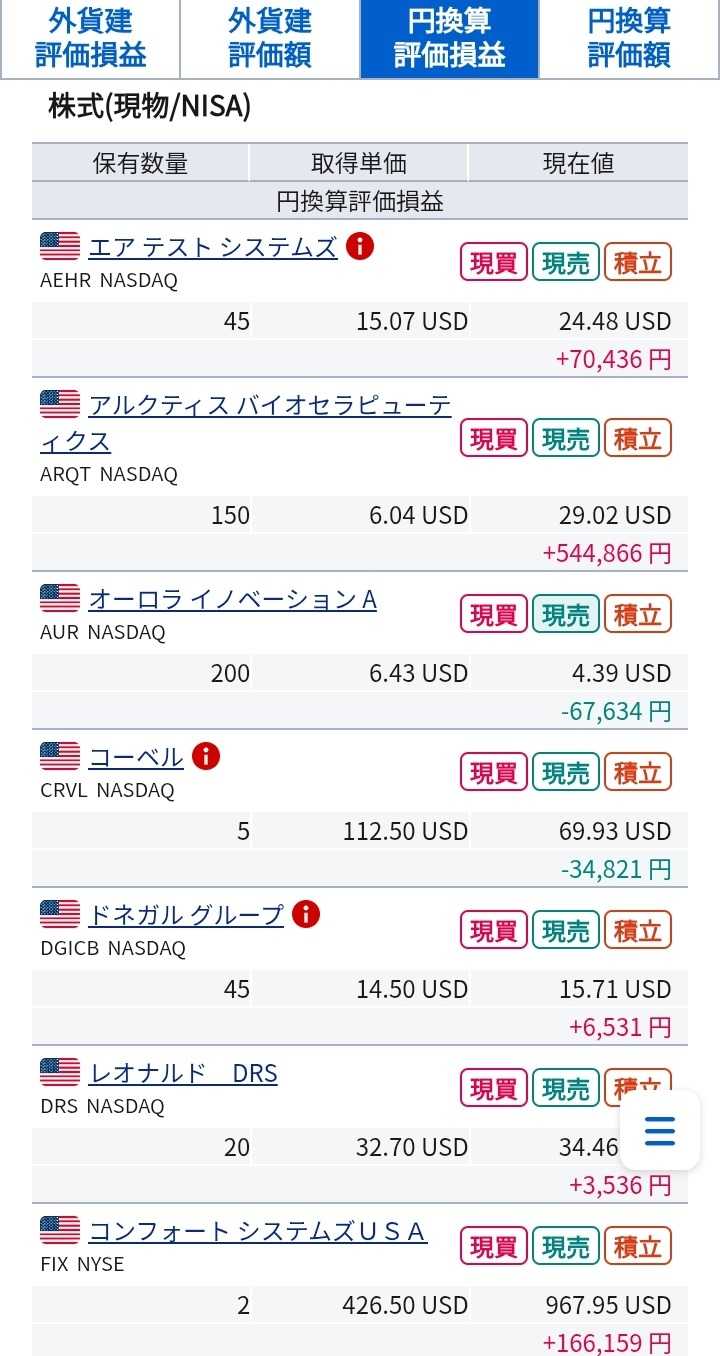Open the エア テスト システムズ stock link
The width and height of the screenshot is (720, 1356).
[212, 247]
